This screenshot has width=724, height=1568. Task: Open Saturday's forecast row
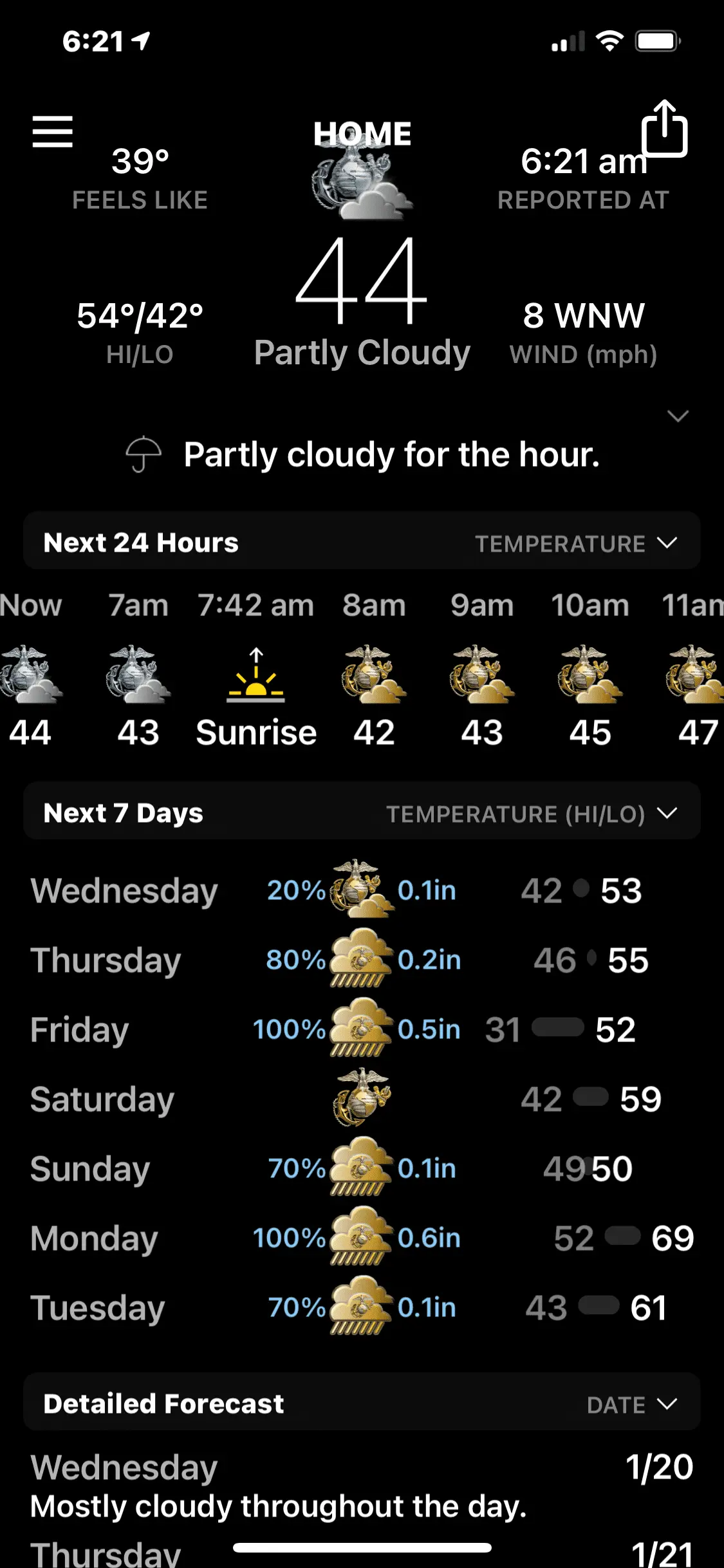[x=102, y=1099]
